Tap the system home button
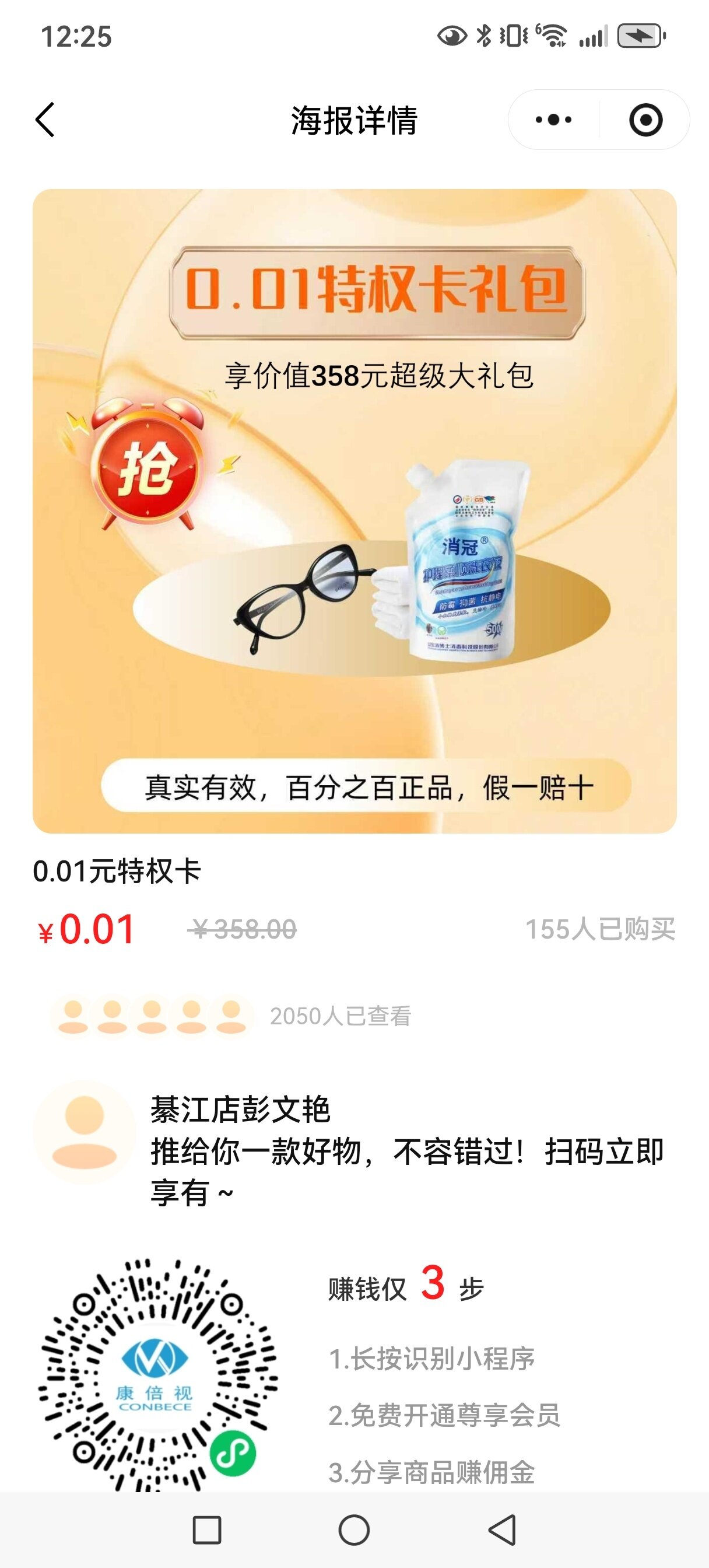The image size is (709, 1568). pos(354,1529)
